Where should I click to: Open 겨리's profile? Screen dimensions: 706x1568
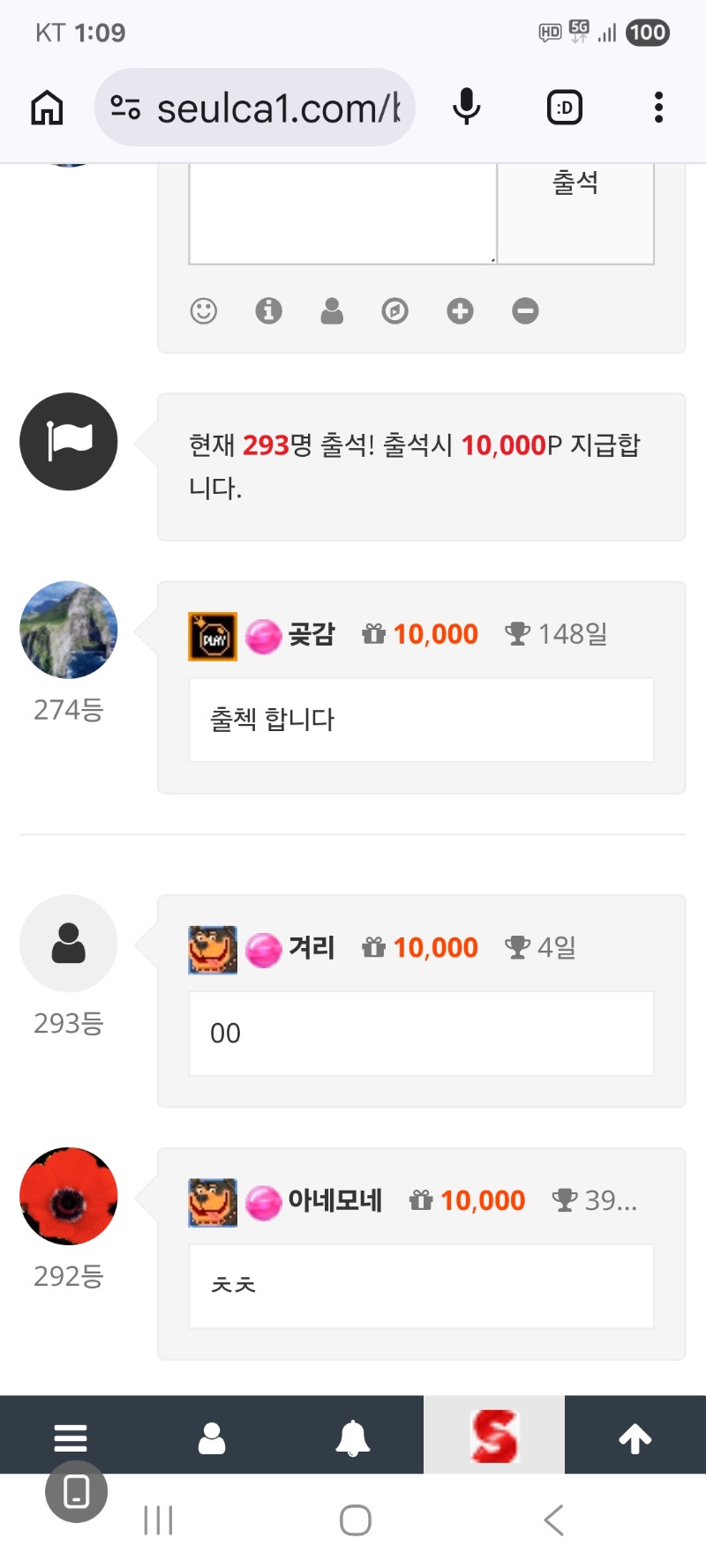pos(312,948)
